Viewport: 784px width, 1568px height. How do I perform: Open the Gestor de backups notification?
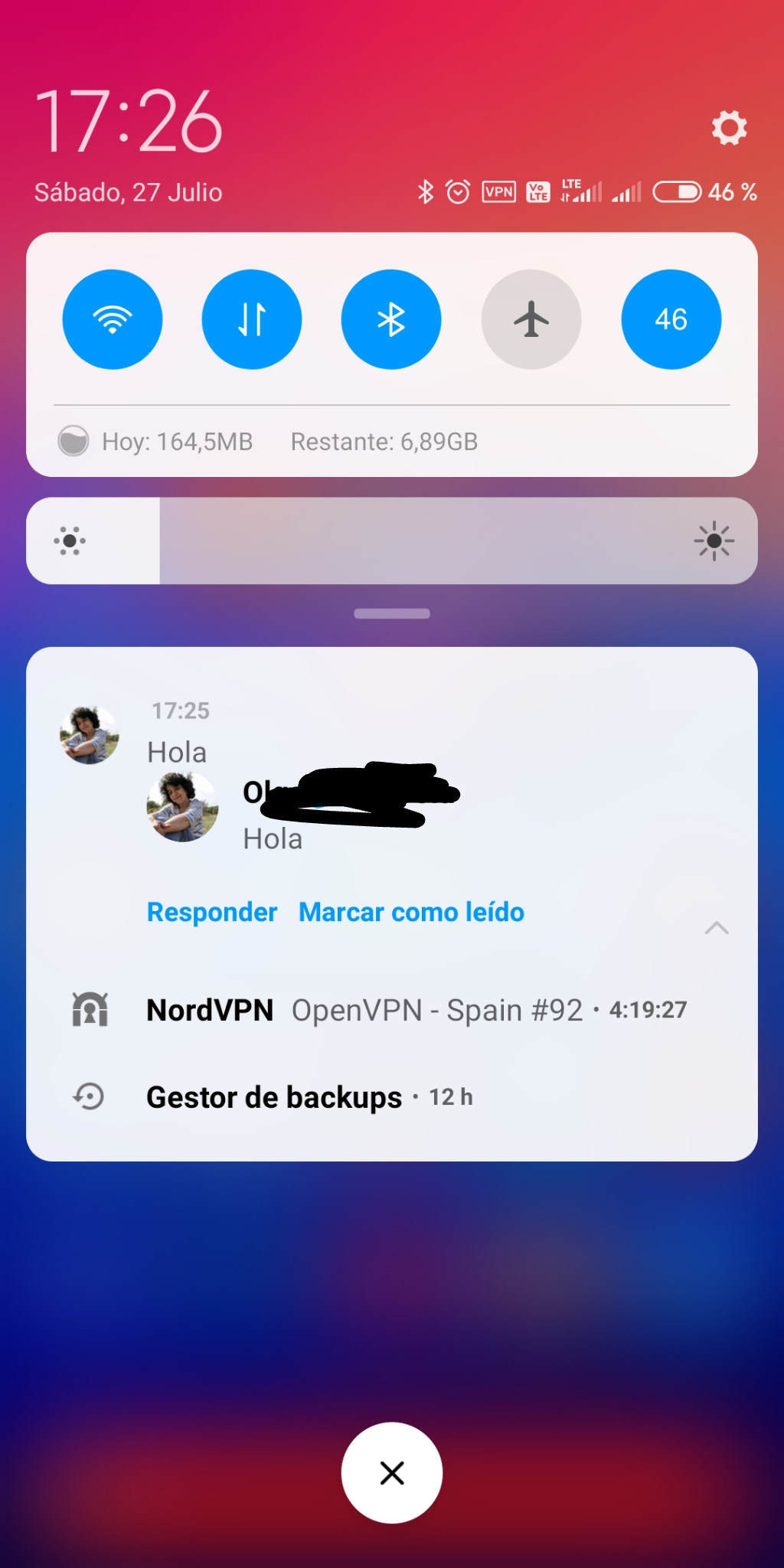point(392,1097)
